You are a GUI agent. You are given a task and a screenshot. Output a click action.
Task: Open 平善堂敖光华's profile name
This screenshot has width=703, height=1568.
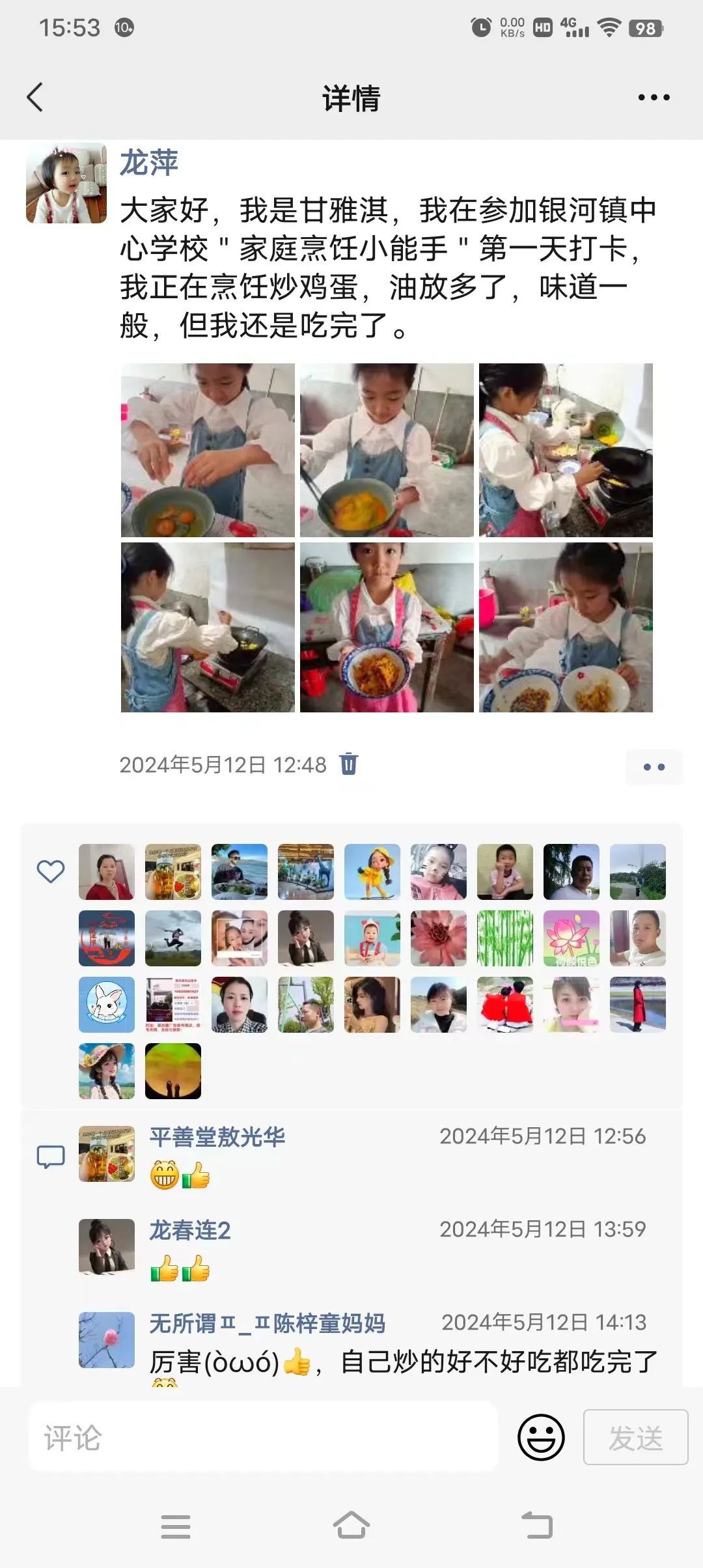(217, 1137)
